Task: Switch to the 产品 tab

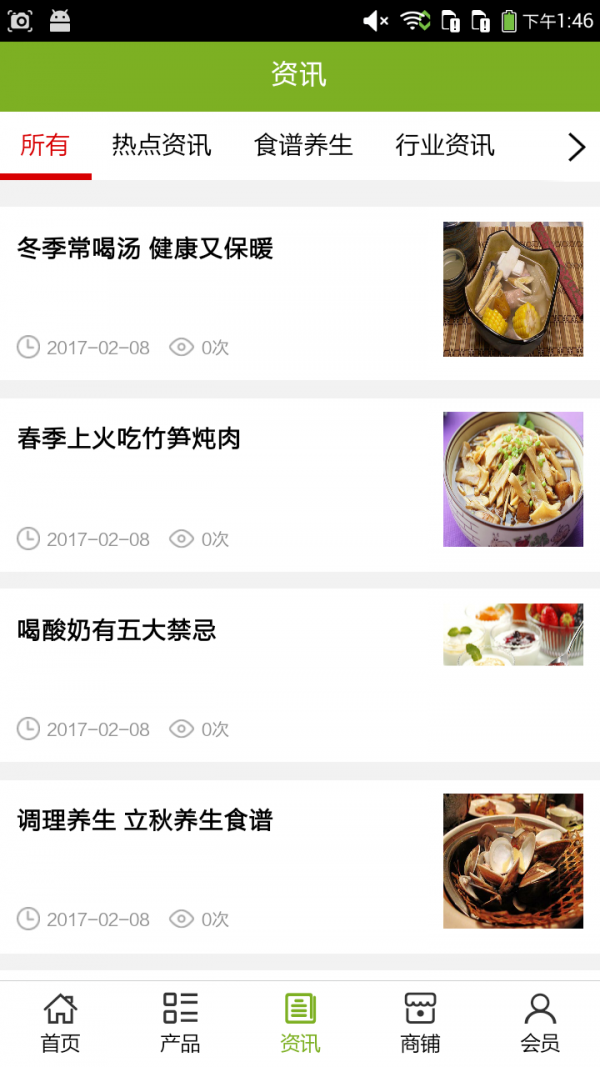Action: (x=180, y=1023)
